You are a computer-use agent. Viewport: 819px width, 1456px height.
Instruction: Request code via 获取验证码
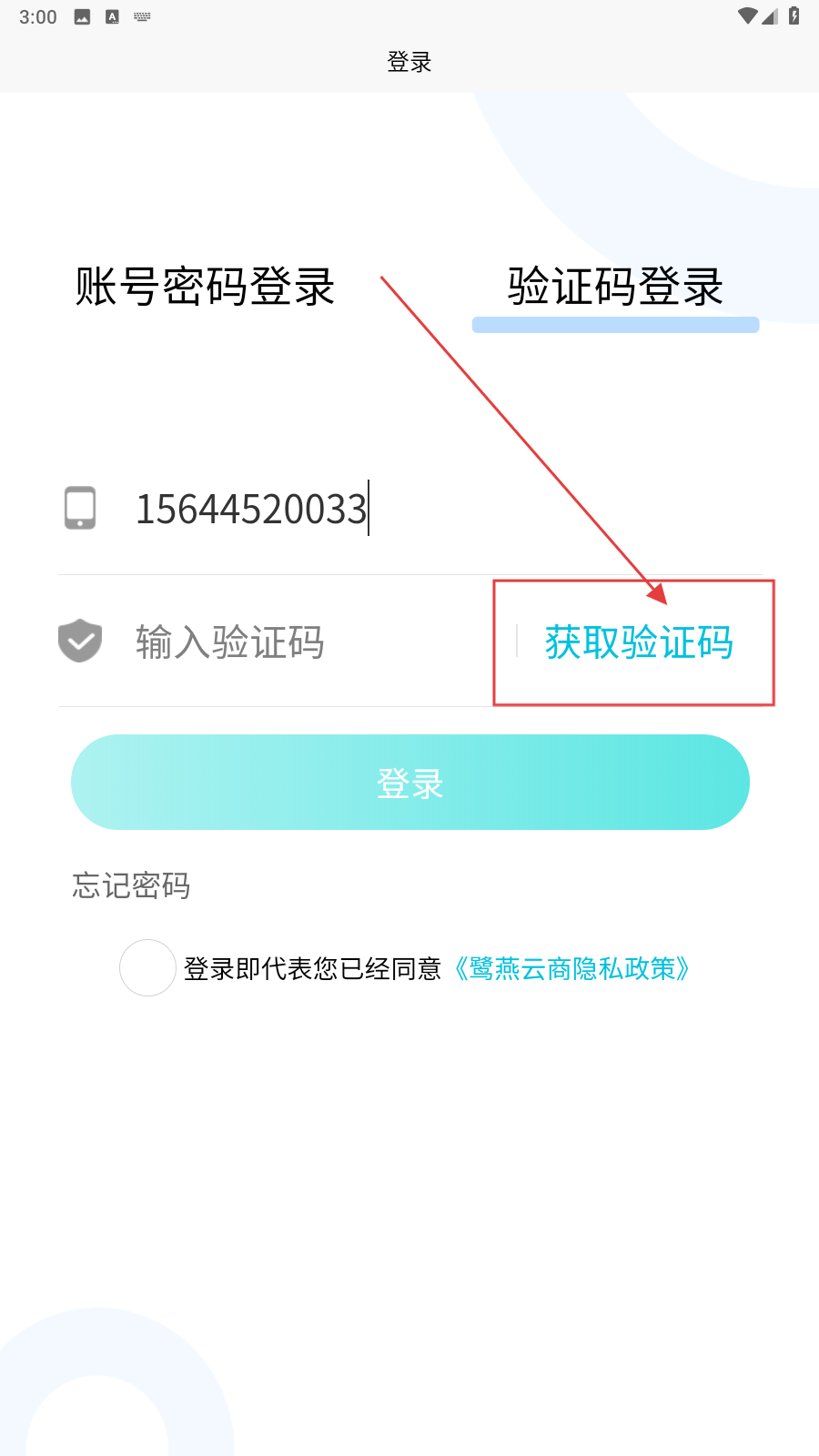point(639,642)
